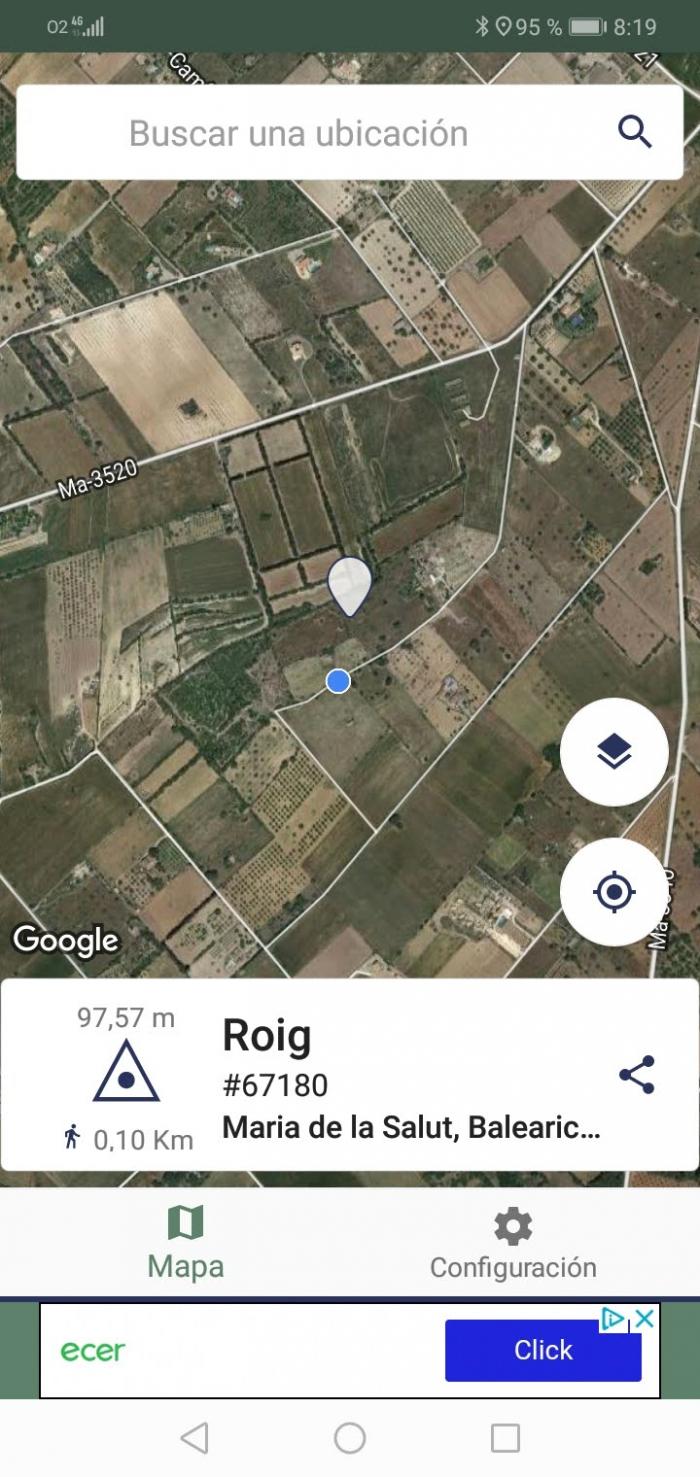Viewport: 700px width, 1477px height.
Task: Open the Roig #67180 info card
Action: click(350, 1075)
